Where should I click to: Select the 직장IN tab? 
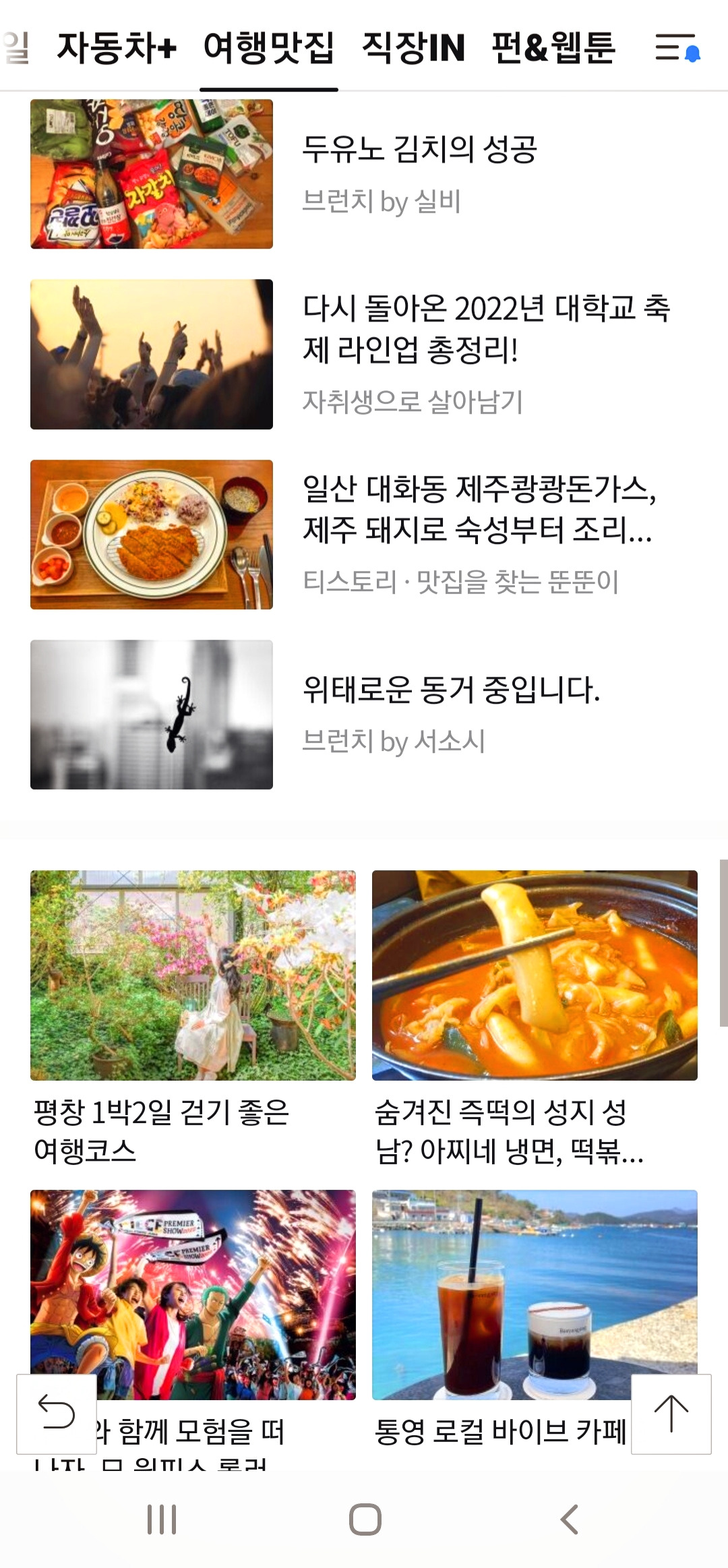pos(413,49)
